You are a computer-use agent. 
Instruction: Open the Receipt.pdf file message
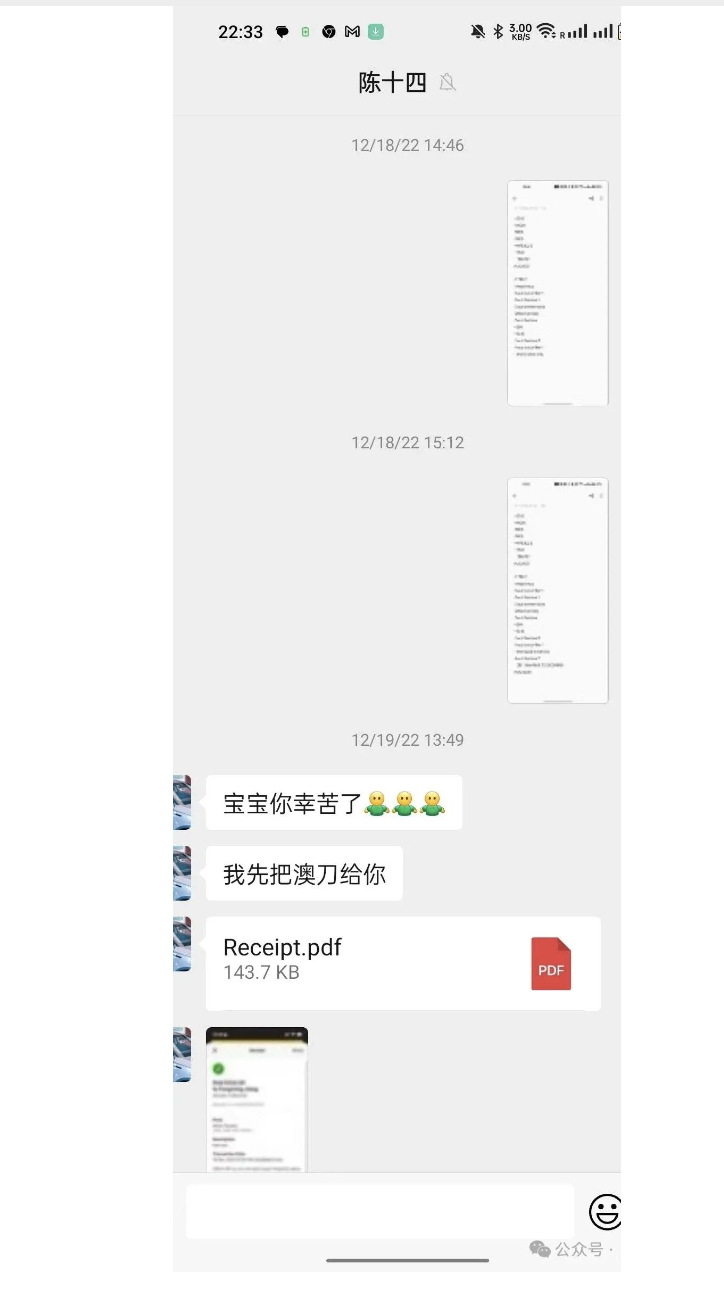tap(403, 963)
